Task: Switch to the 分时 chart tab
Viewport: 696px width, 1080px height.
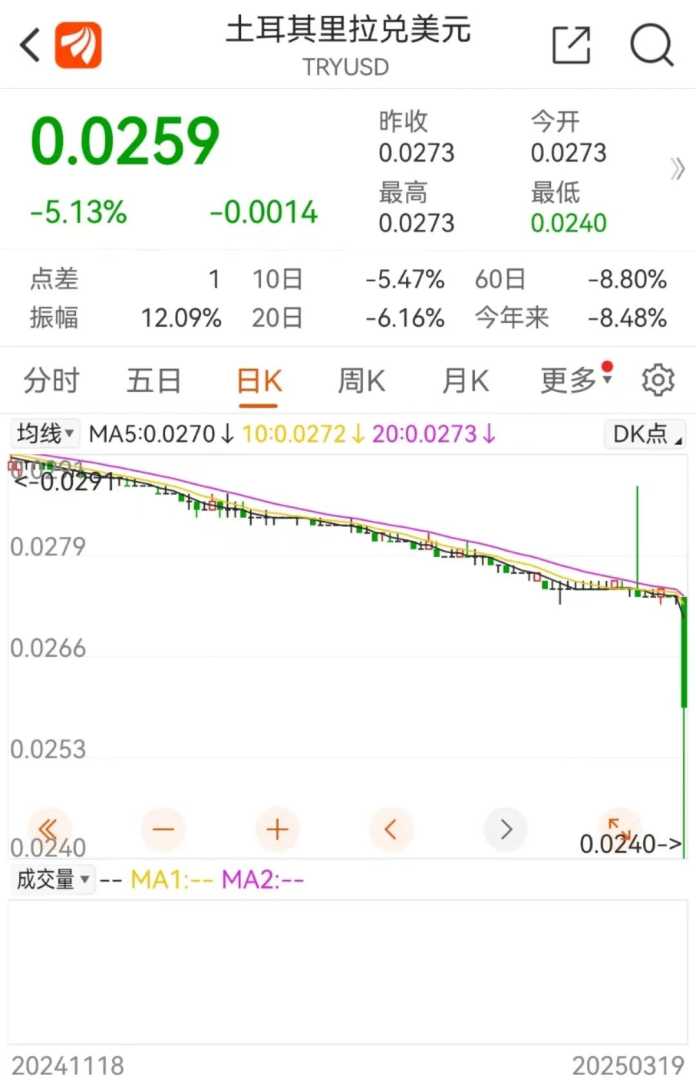Action: (x=52, y=381)
